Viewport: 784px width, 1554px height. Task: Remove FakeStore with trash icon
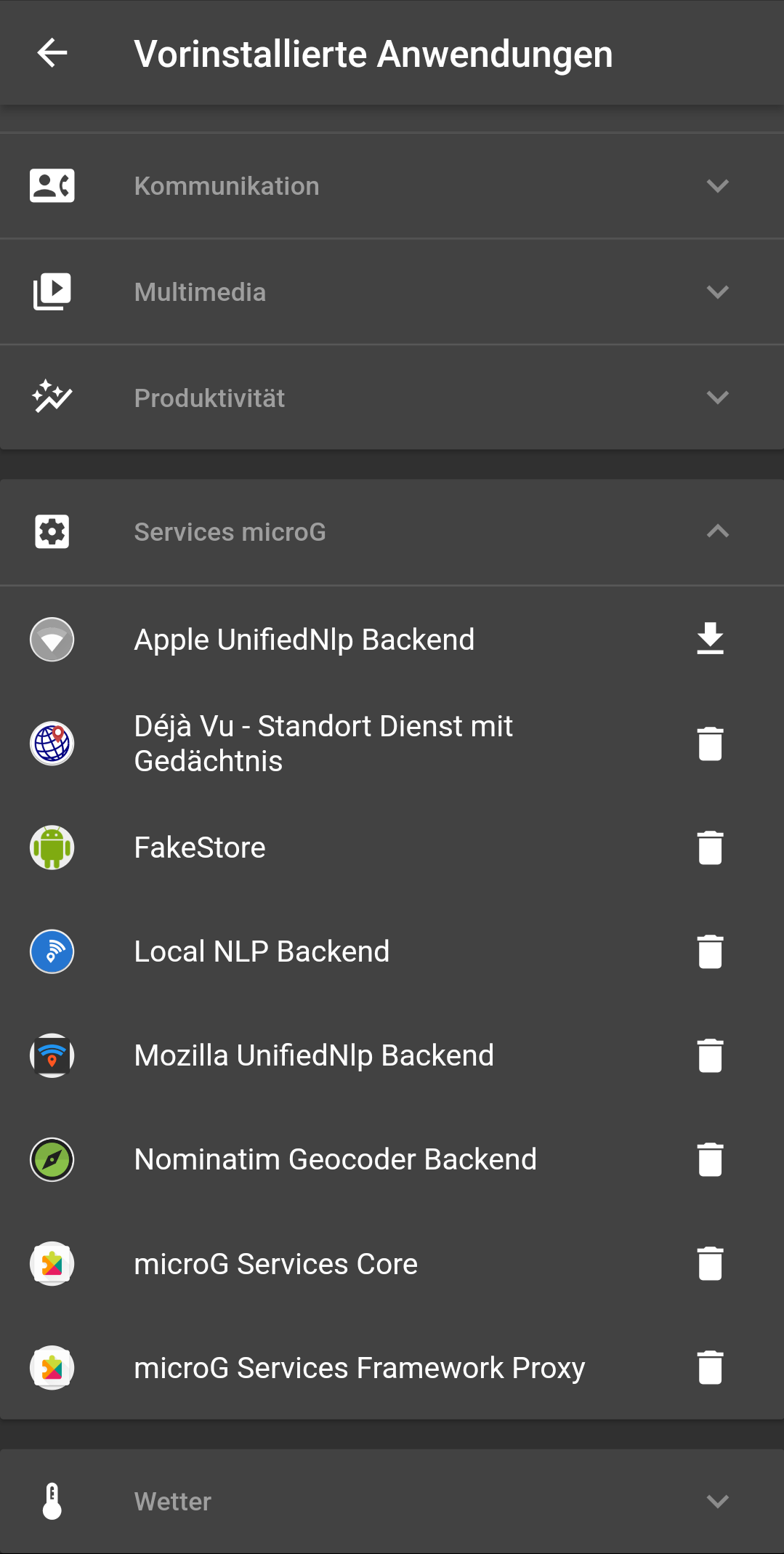tap(710, 848)
